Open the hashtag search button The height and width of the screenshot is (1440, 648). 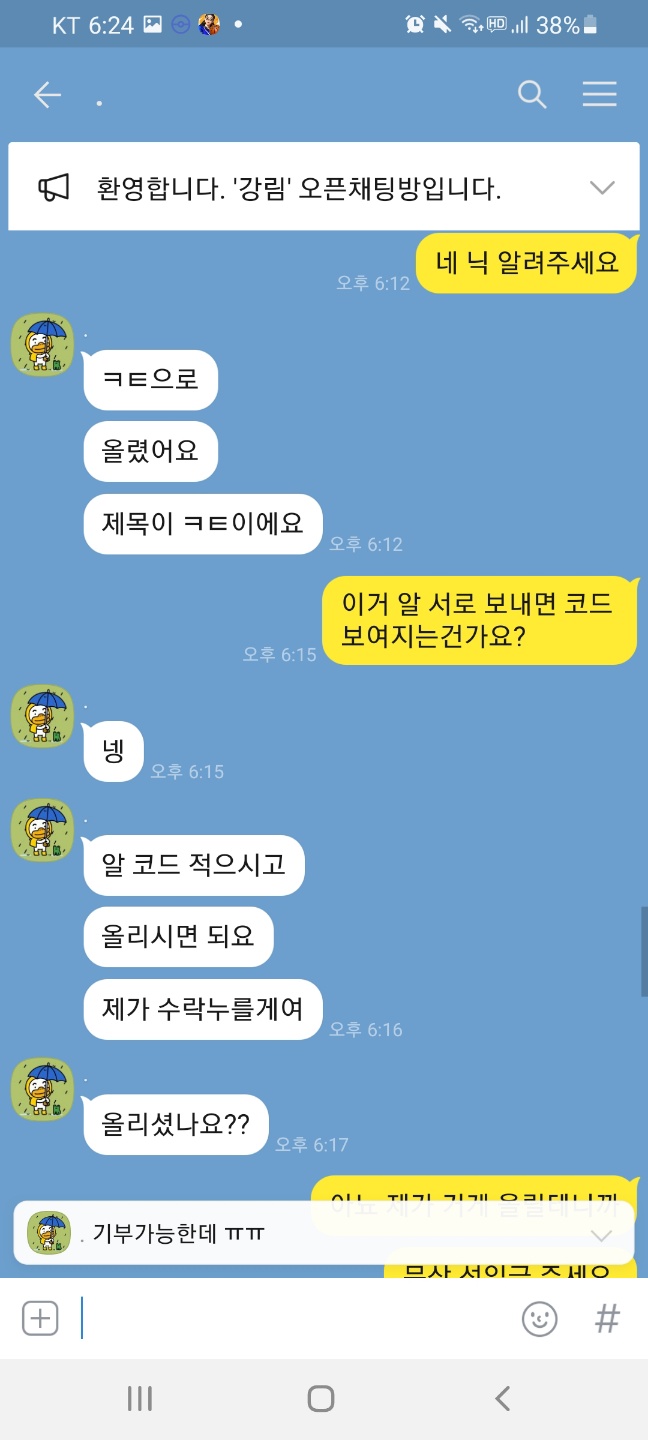[607, 1318]
